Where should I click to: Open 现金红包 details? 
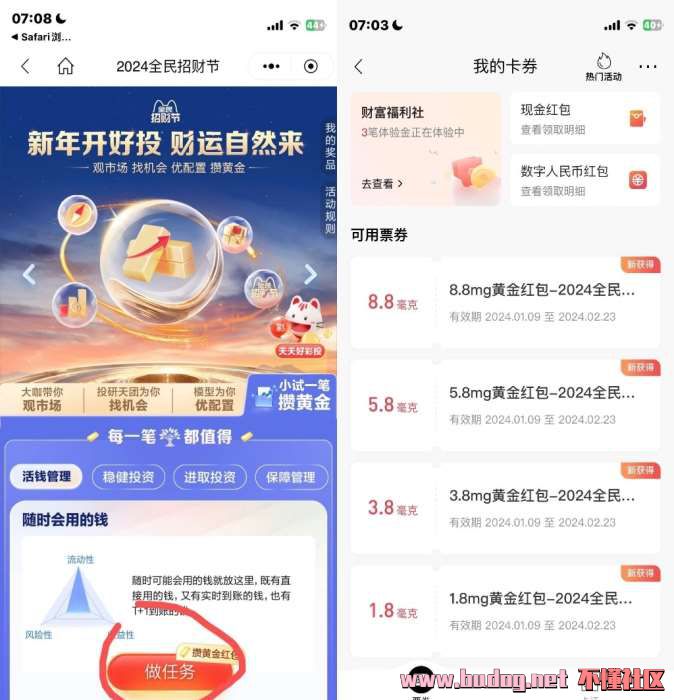584,119
